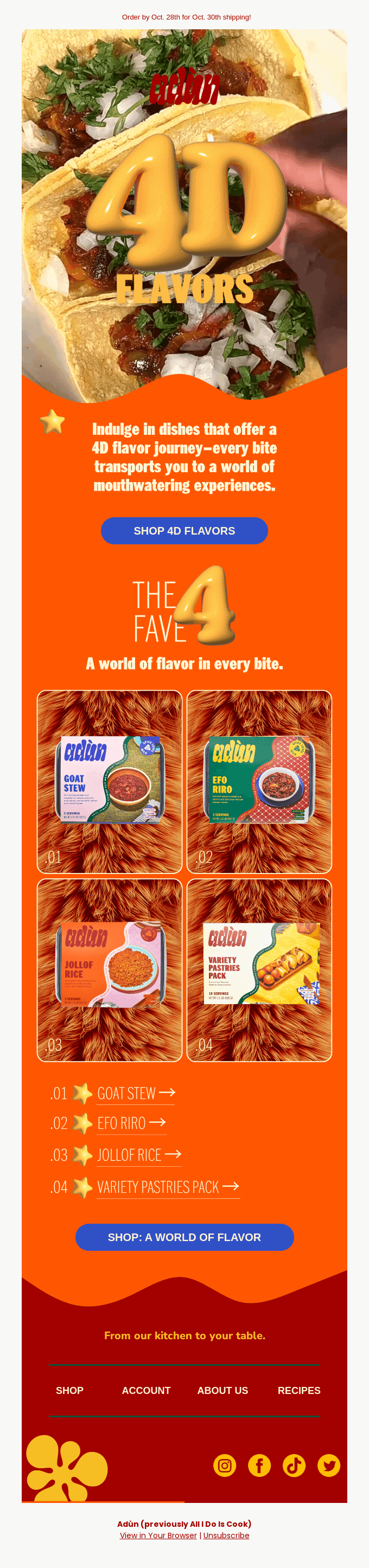Tap the Unsubscribe link
369x1568 pixels.
coord(226,1535)
